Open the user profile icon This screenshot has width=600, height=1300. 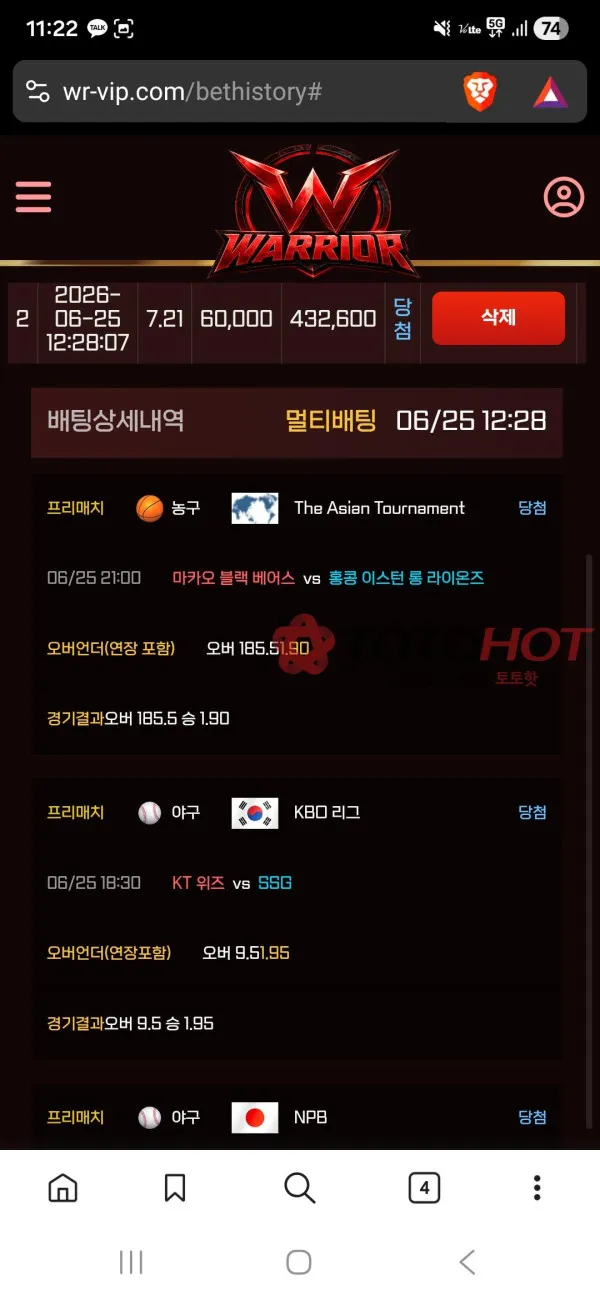pos(564,197)
